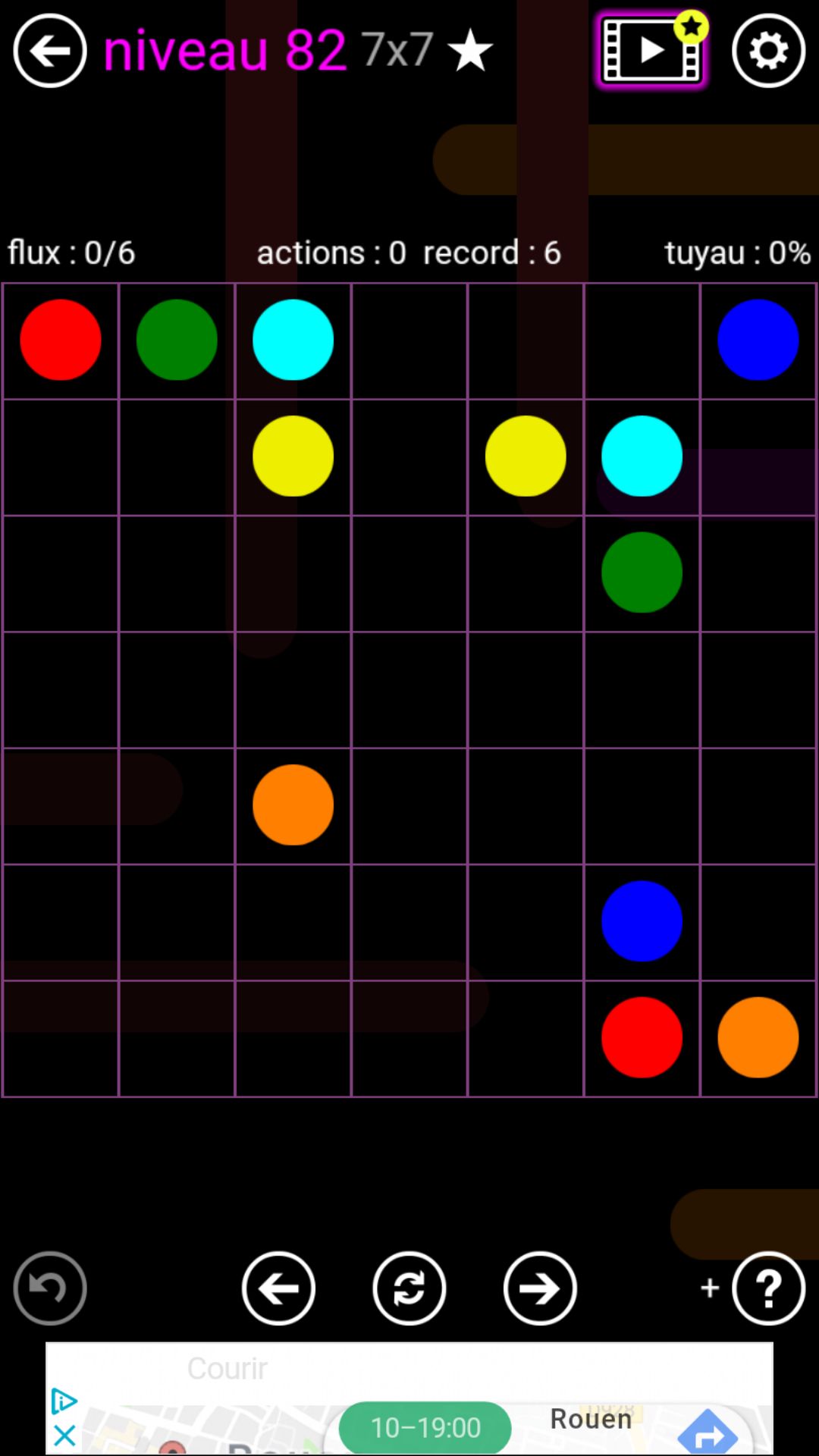Go to the previous level

[x=278, y=1288]
